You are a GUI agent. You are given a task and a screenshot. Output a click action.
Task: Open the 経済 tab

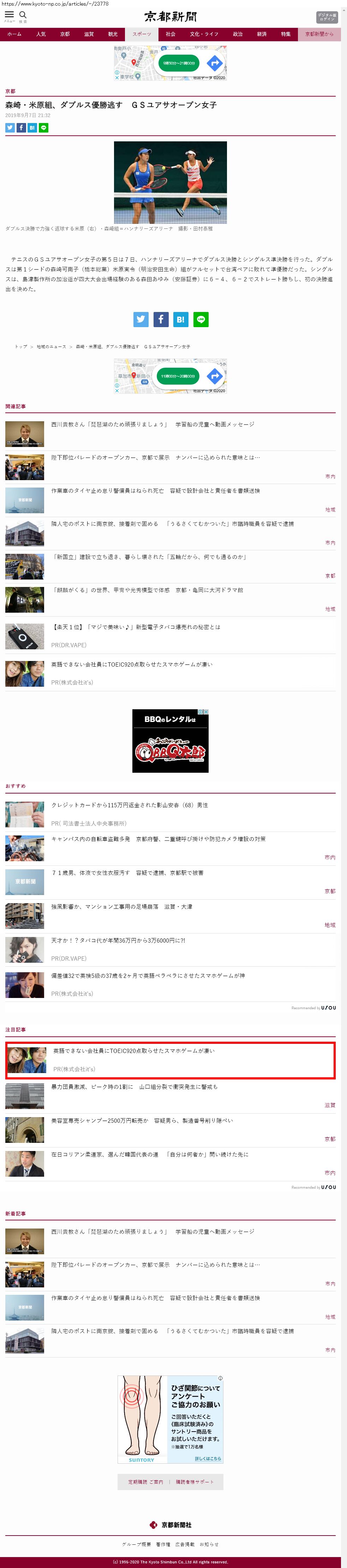262,34
